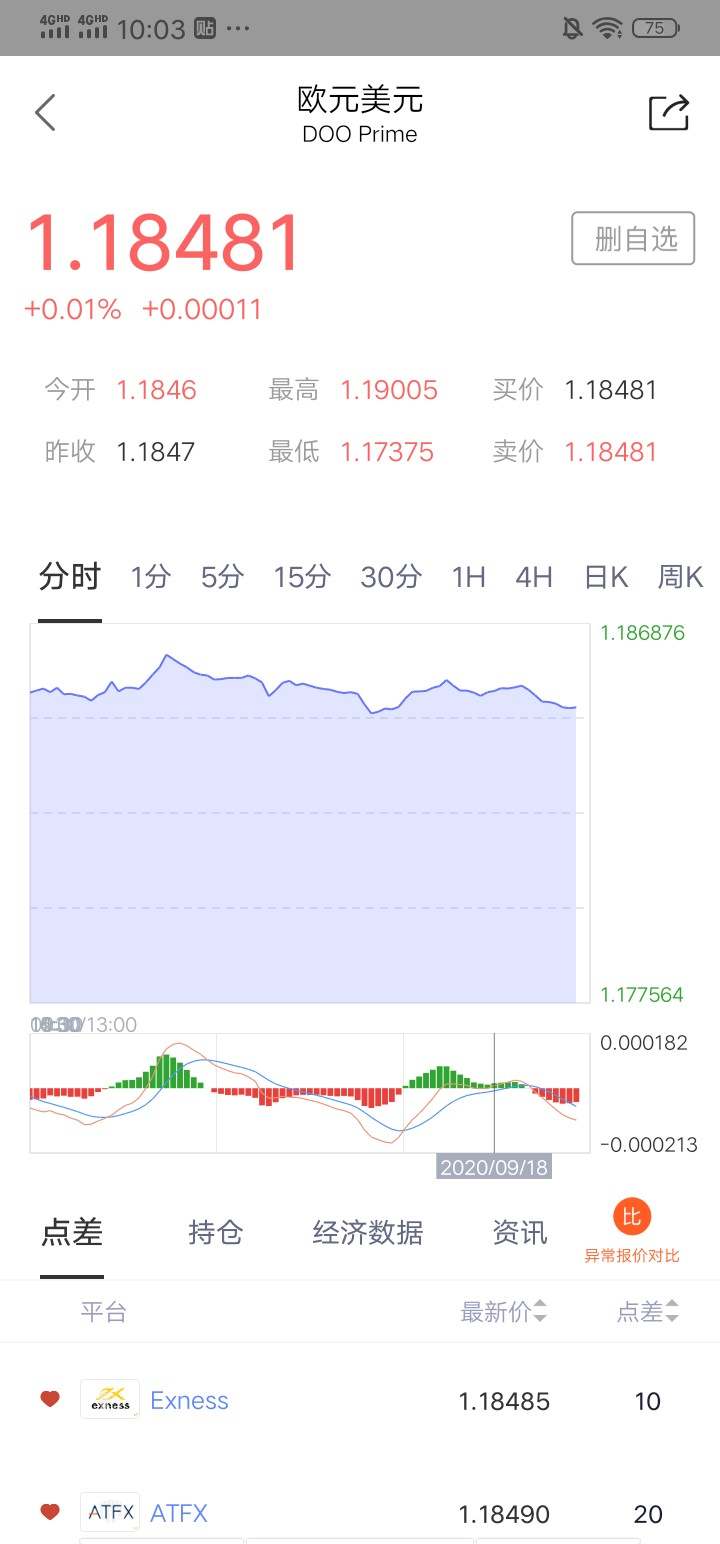Open the 资讯 news tab
720x1544 pixels.
pyautogui.click(x=520, y=1233)
